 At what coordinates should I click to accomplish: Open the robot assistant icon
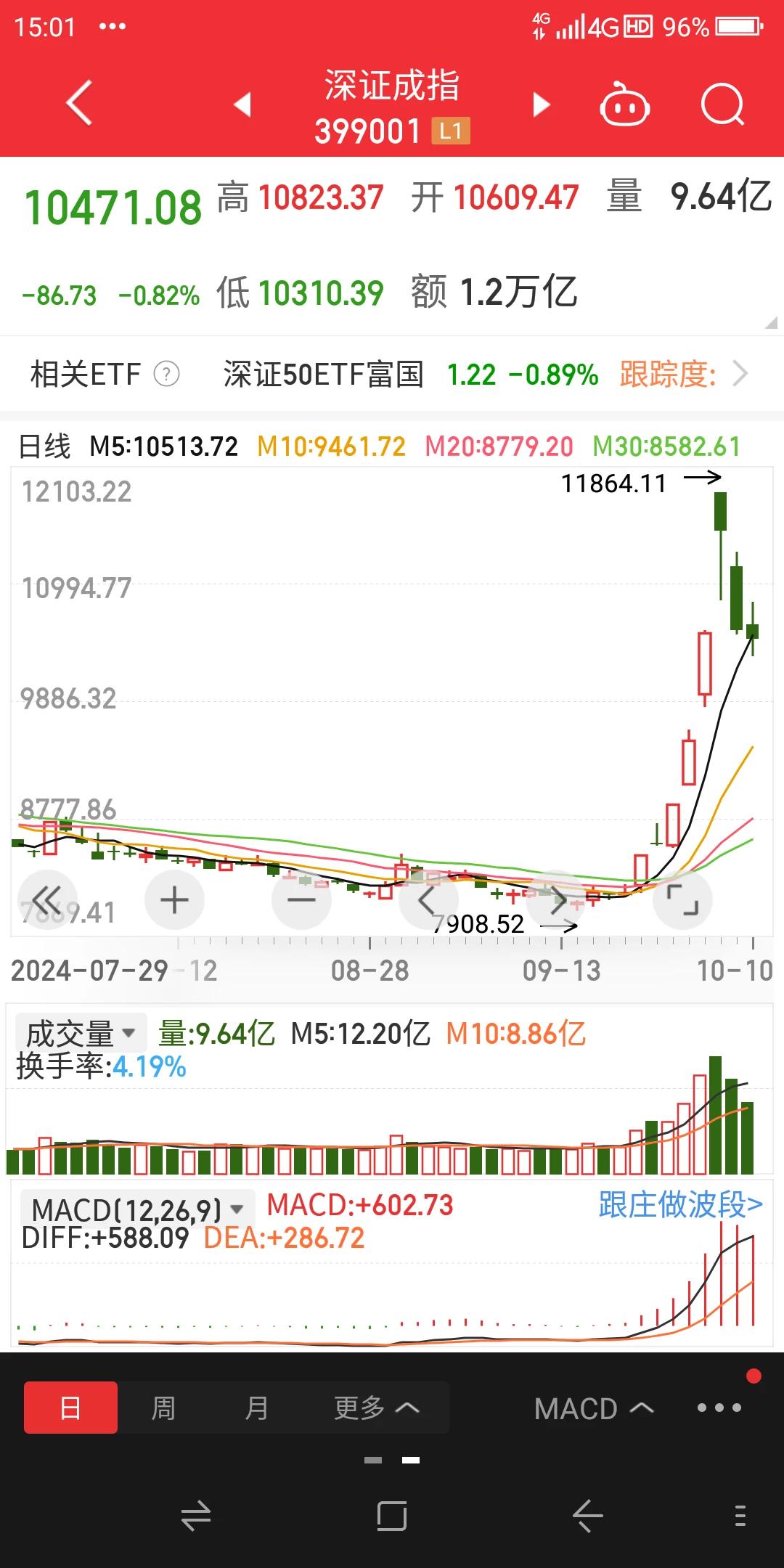pyautogui.click(x=624, y=106)
